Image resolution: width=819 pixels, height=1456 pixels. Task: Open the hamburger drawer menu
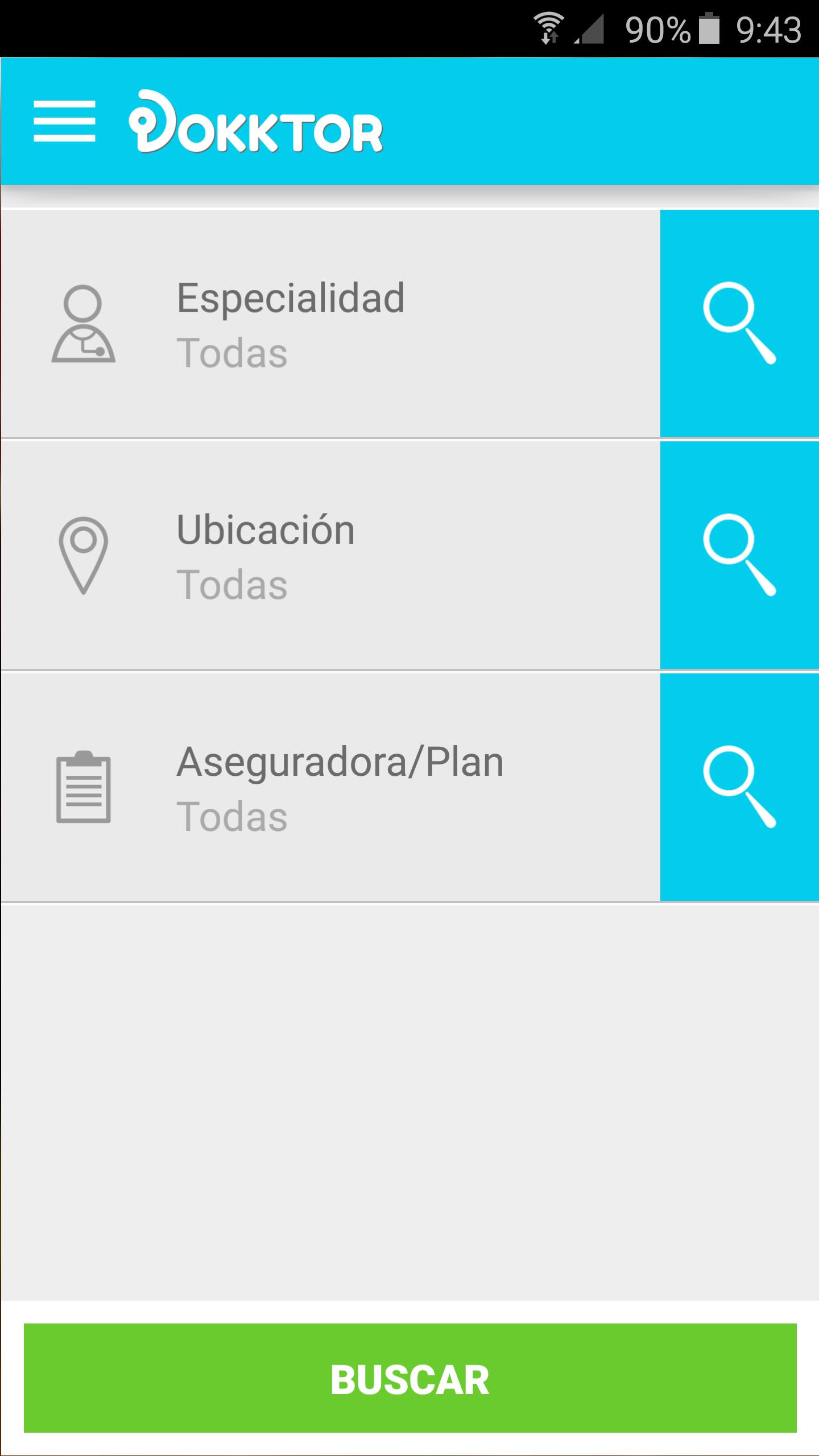pyautogui.click(x=64, y=121)
